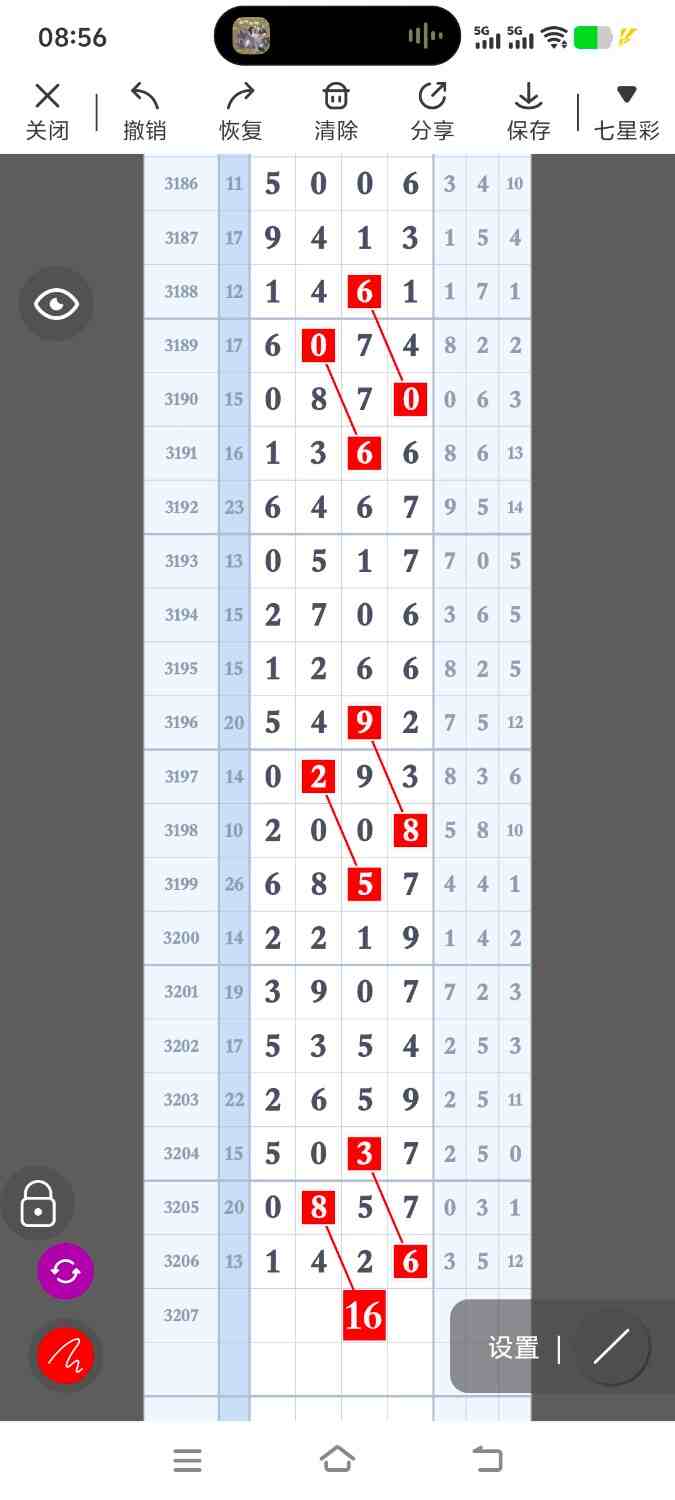Clear all markings with 清除
Screen dimensions: 675x1500
click(x=336, y=111)
